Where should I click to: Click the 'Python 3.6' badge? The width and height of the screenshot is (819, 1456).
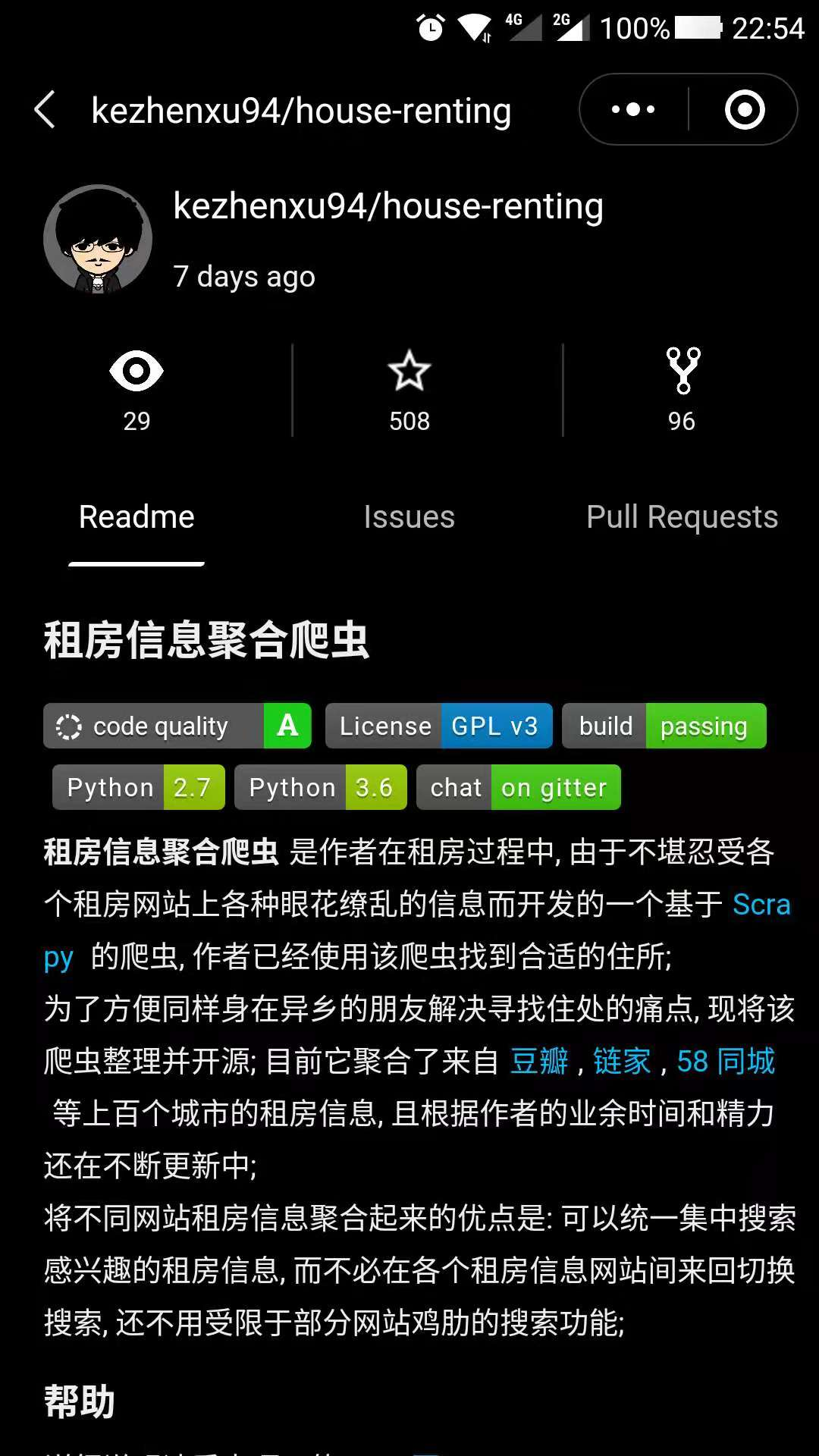point(320,787)
